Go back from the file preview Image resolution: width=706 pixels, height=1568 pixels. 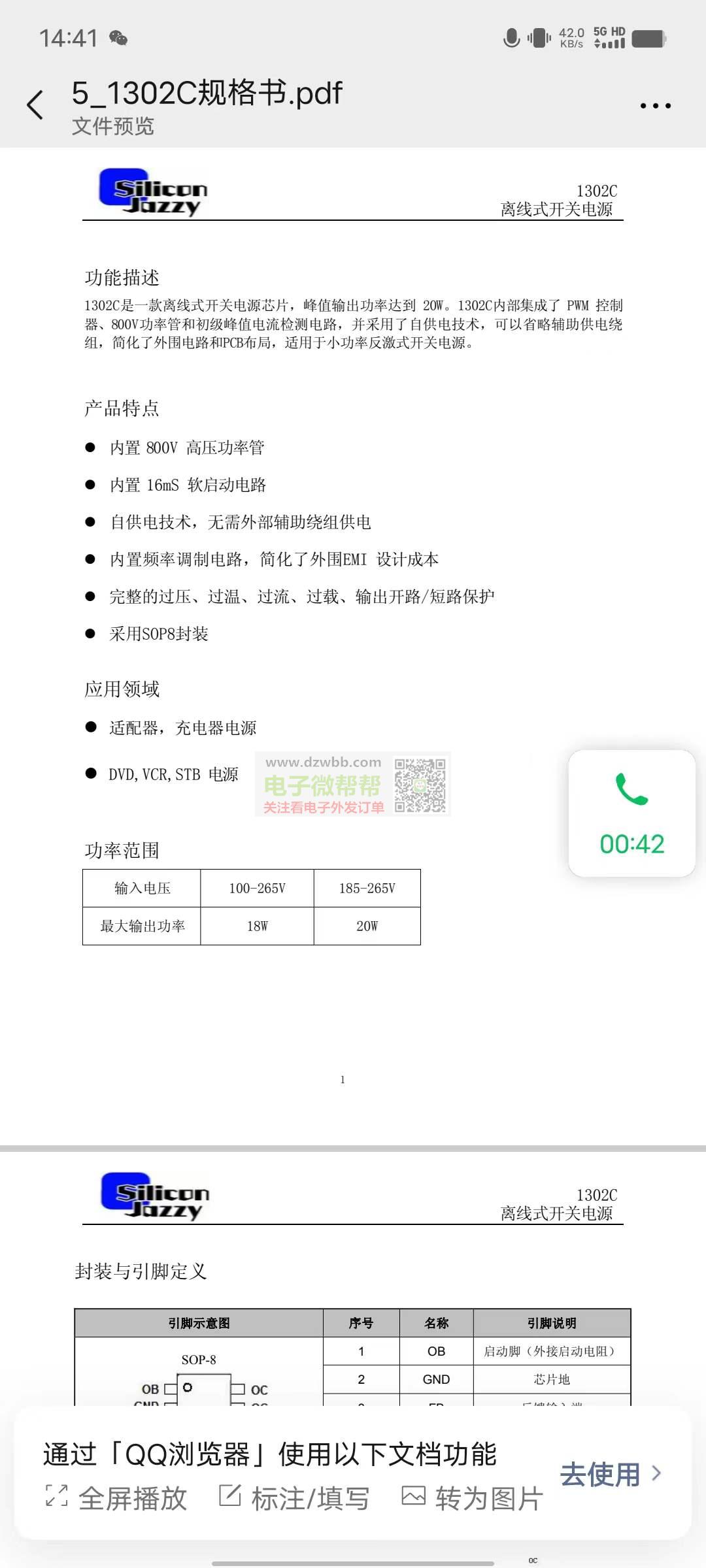pos(35,105)
